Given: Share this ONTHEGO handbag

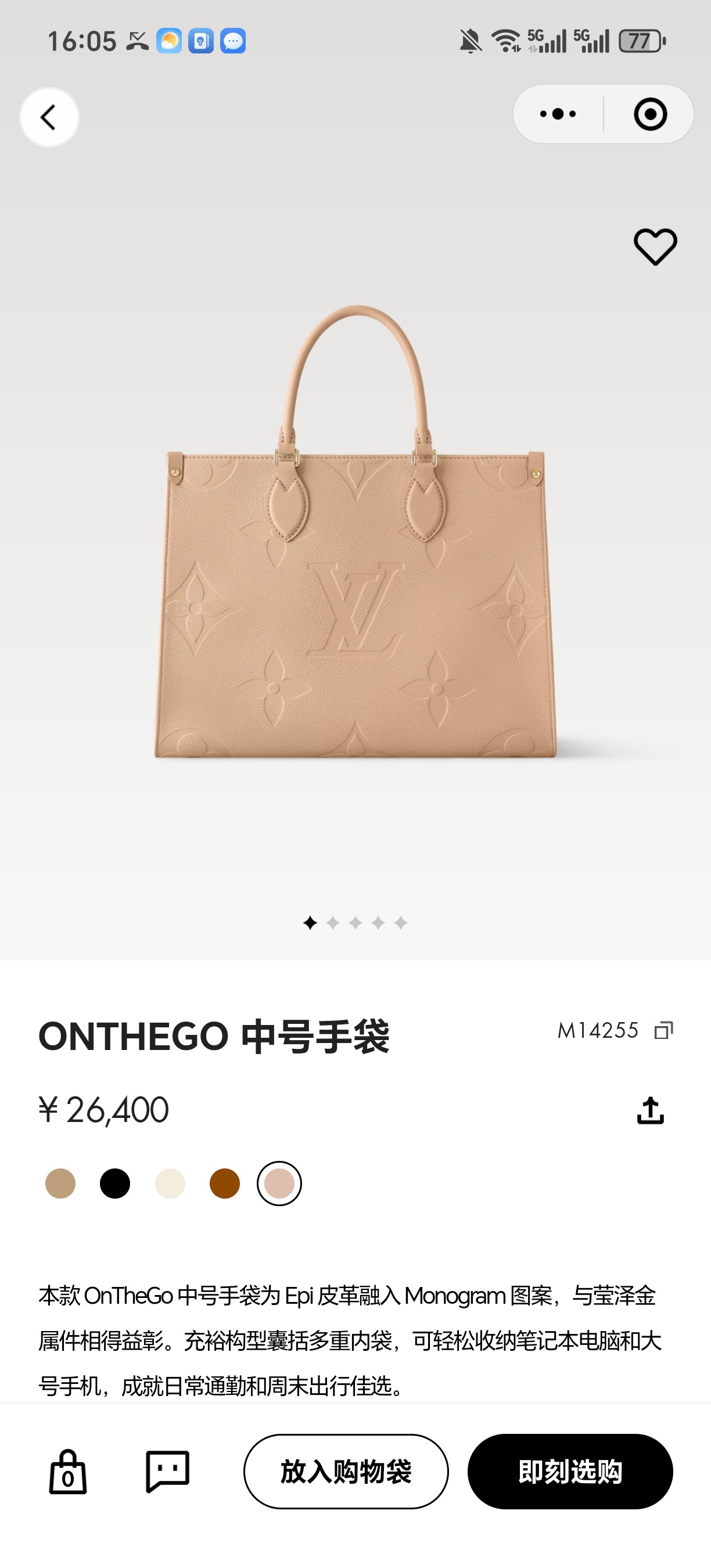Looking at the screenshot, I should click(650, 1110).
